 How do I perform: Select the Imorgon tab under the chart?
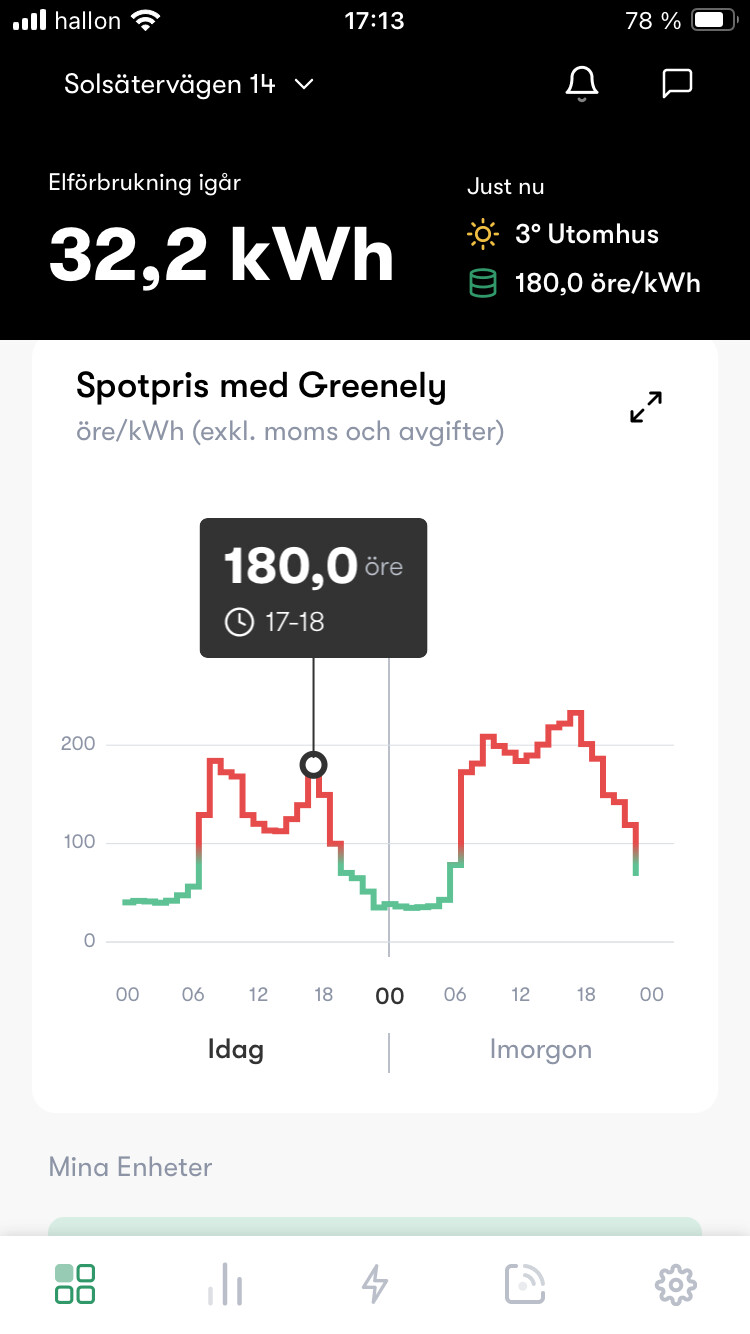pyautogui.click(x=540, y=1049)
